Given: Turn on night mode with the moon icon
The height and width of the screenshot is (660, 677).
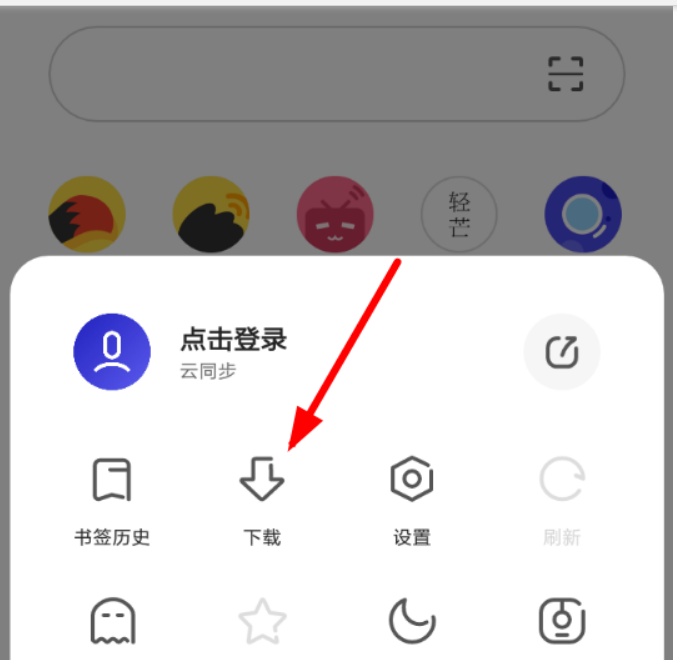Looking at the screenshot, I should pyautogui.click(x=411, y=621).
